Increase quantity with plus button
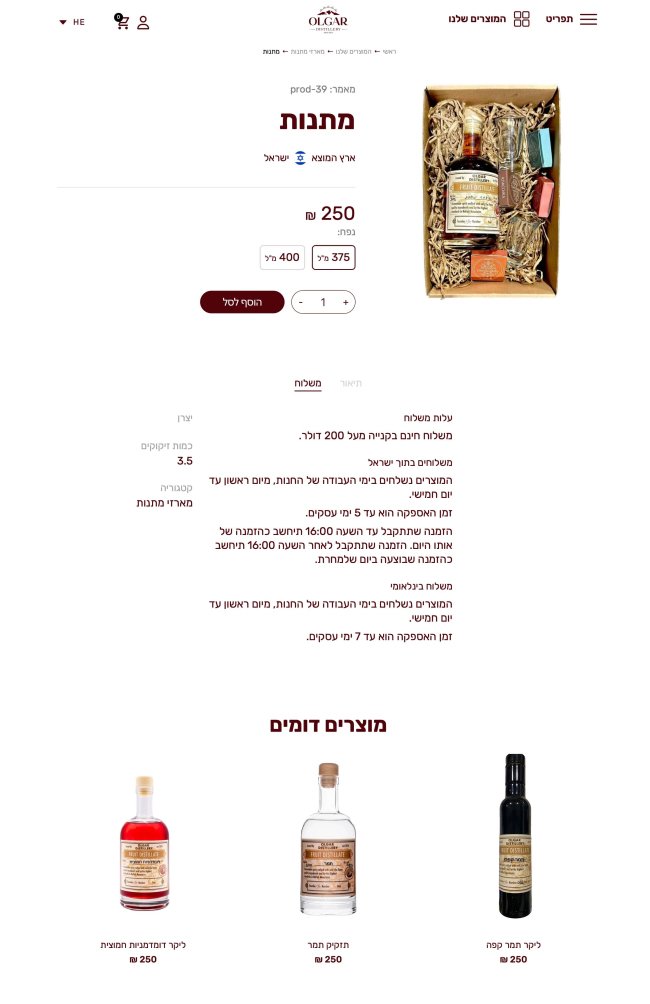 345,302
